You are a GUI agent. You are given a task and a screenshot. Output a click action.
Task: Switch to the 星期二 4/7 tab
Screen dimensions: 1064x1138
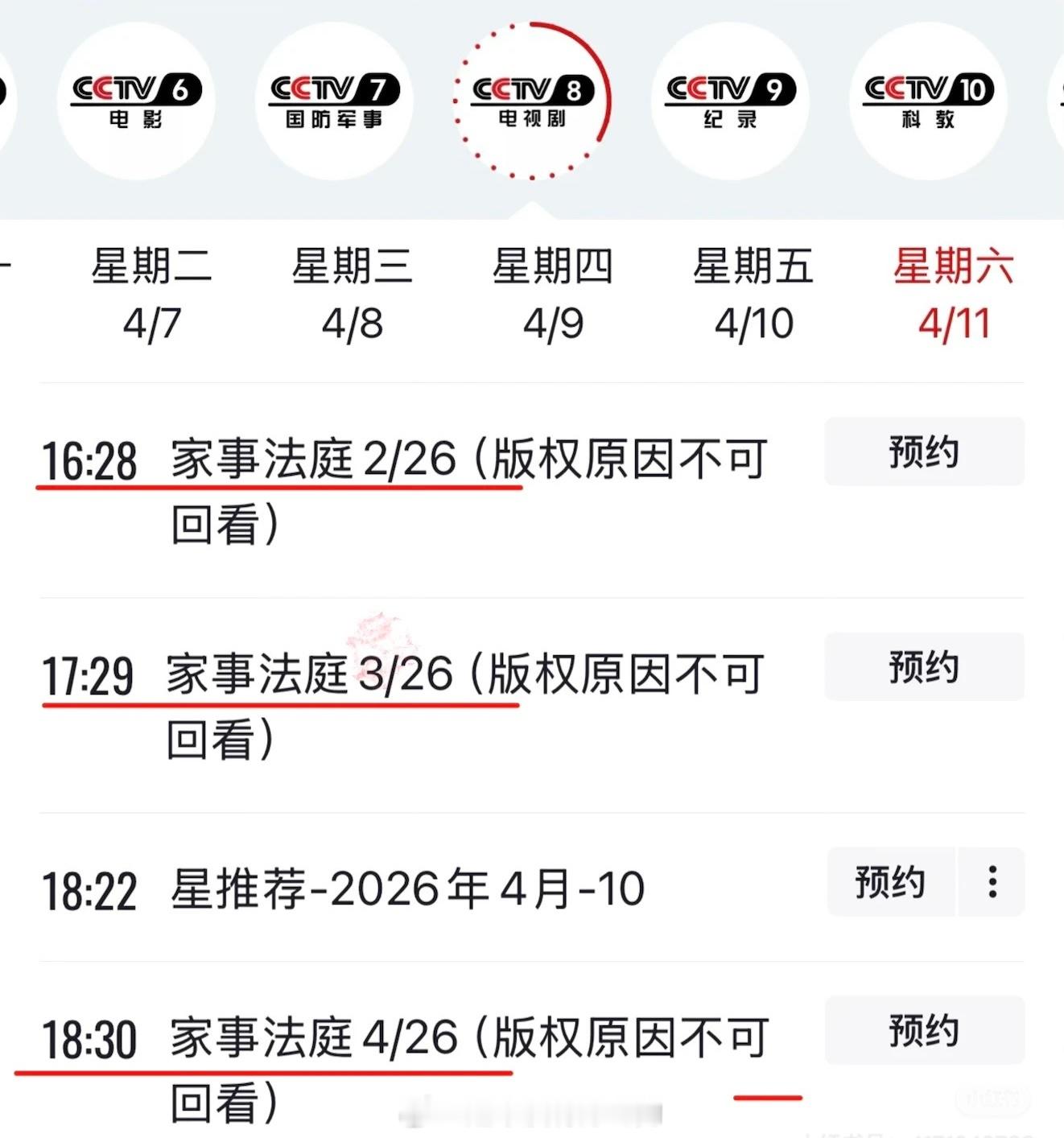click(150, 294)
